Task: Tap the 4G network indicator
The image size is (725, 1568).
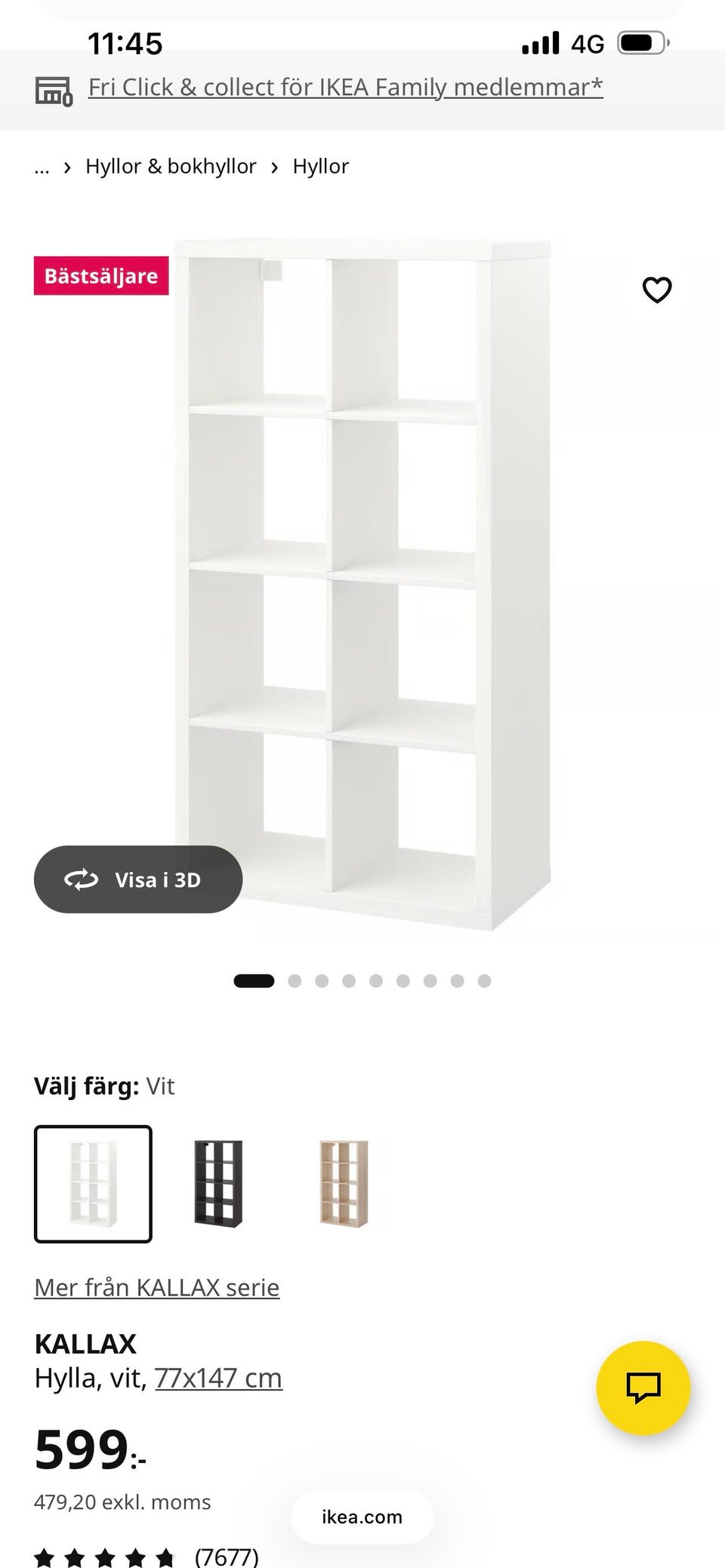Action: (x=586, y=43)
